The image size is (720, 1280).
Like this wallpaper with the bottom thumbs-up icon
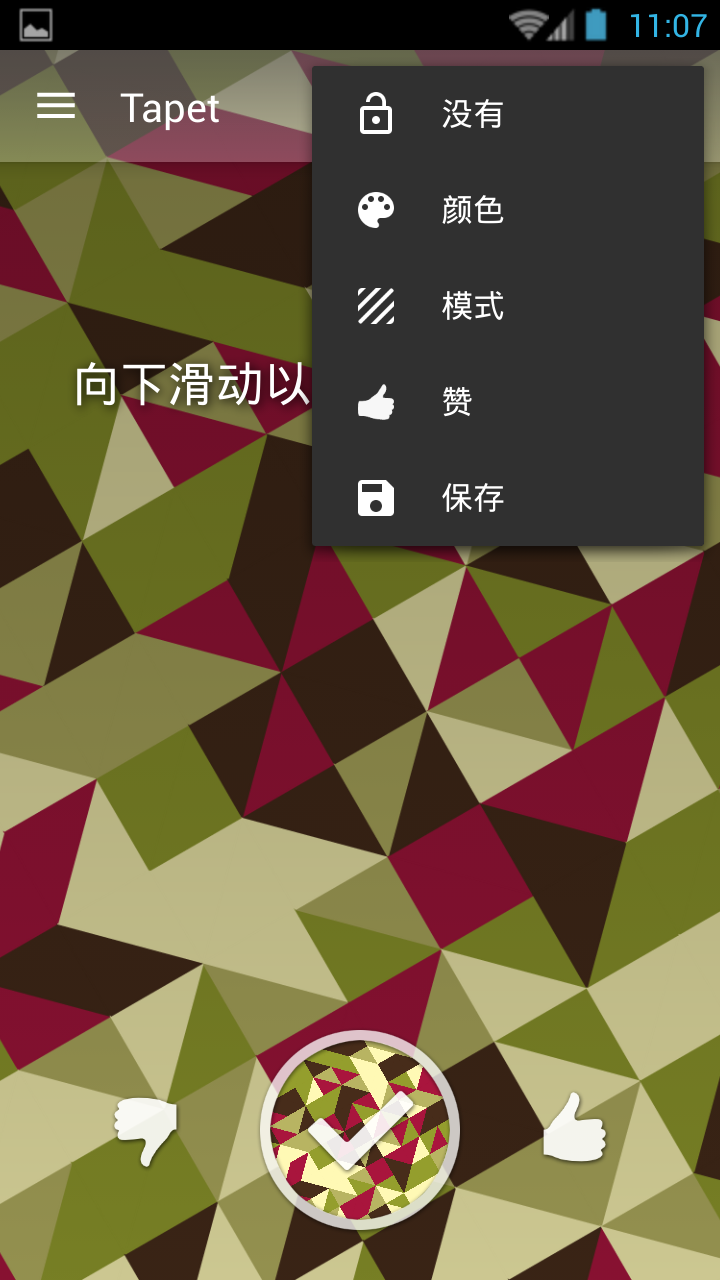574,1130
